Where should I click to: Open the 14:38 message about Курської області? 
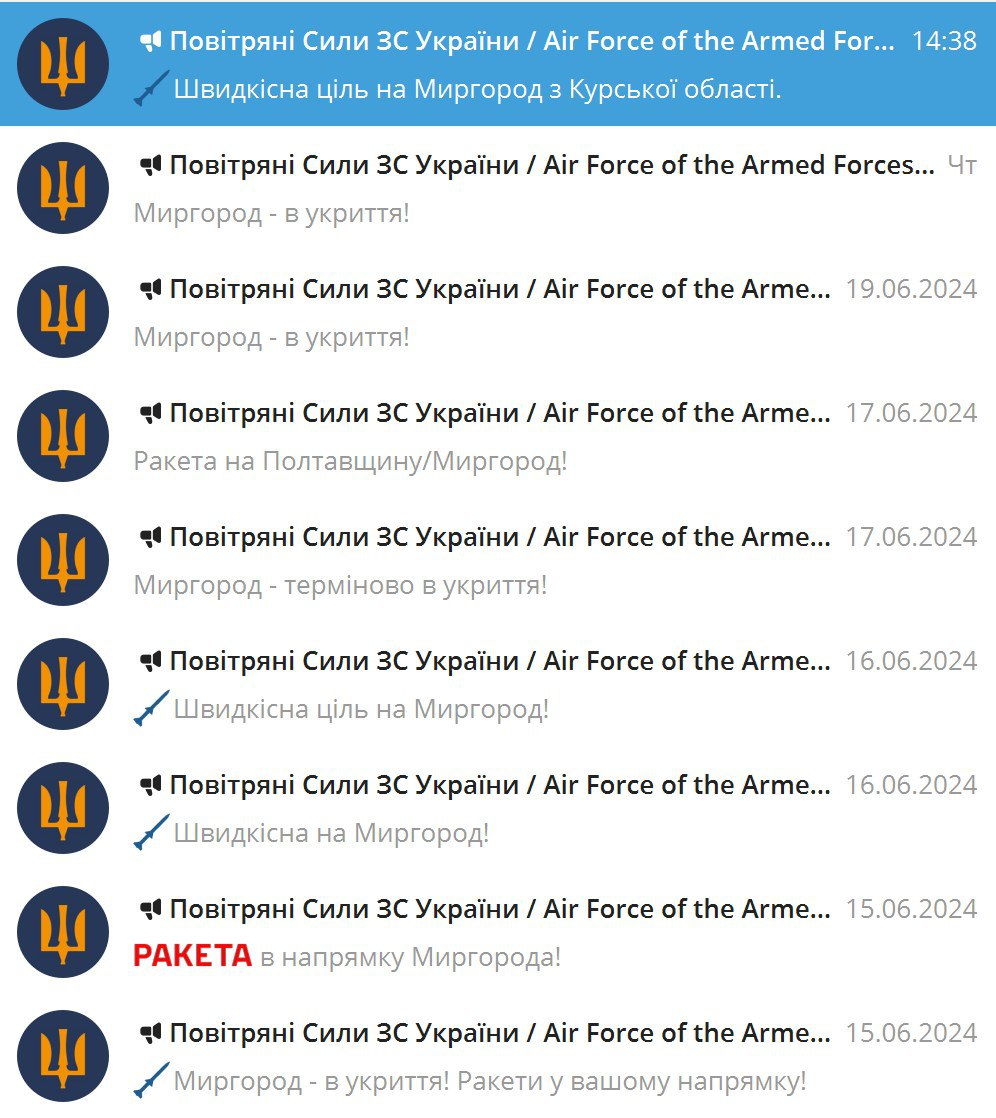click(x=477, y=89)
